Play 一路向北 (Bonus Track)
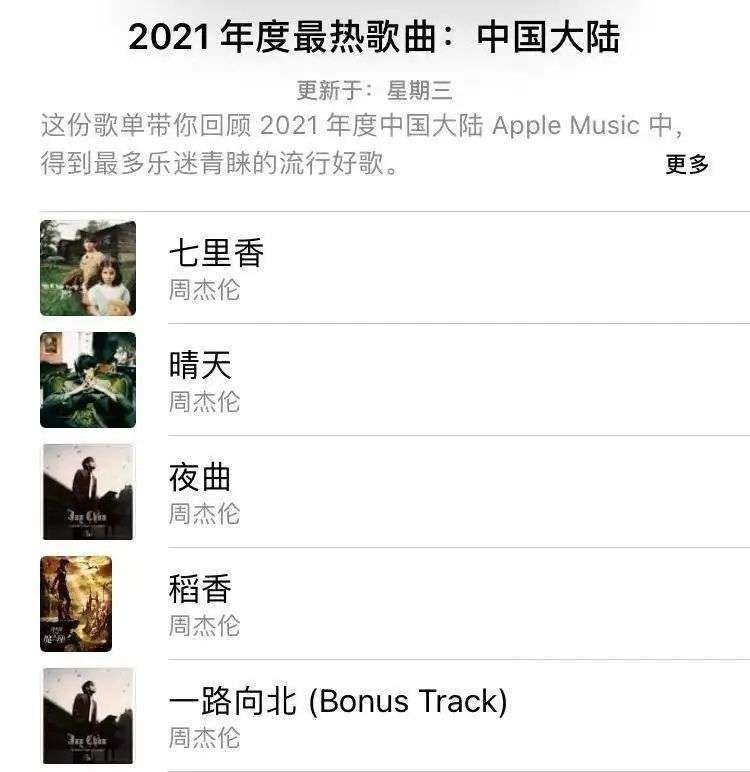 pyautogui.click(x=337, y=702)
